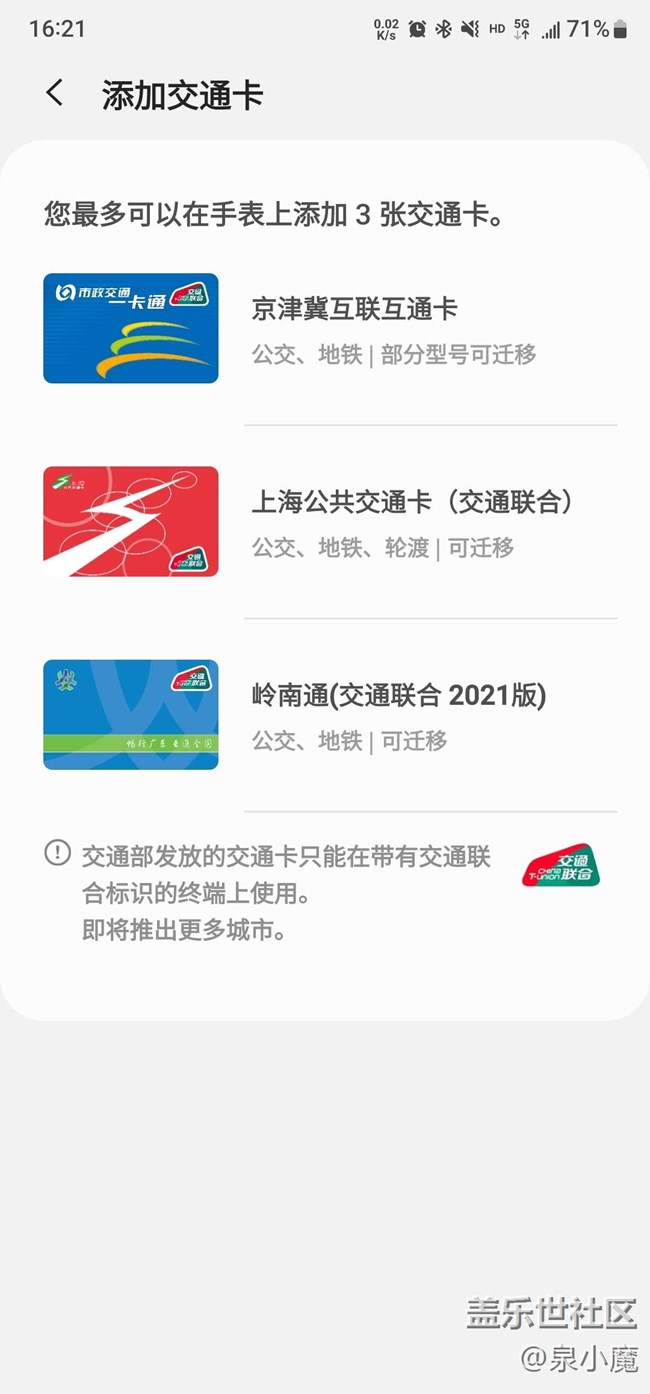The width and height of the screenshot is (650, 1394).
Task: Go back from 添加交通卡 screen
Action: tap(55, 94)
